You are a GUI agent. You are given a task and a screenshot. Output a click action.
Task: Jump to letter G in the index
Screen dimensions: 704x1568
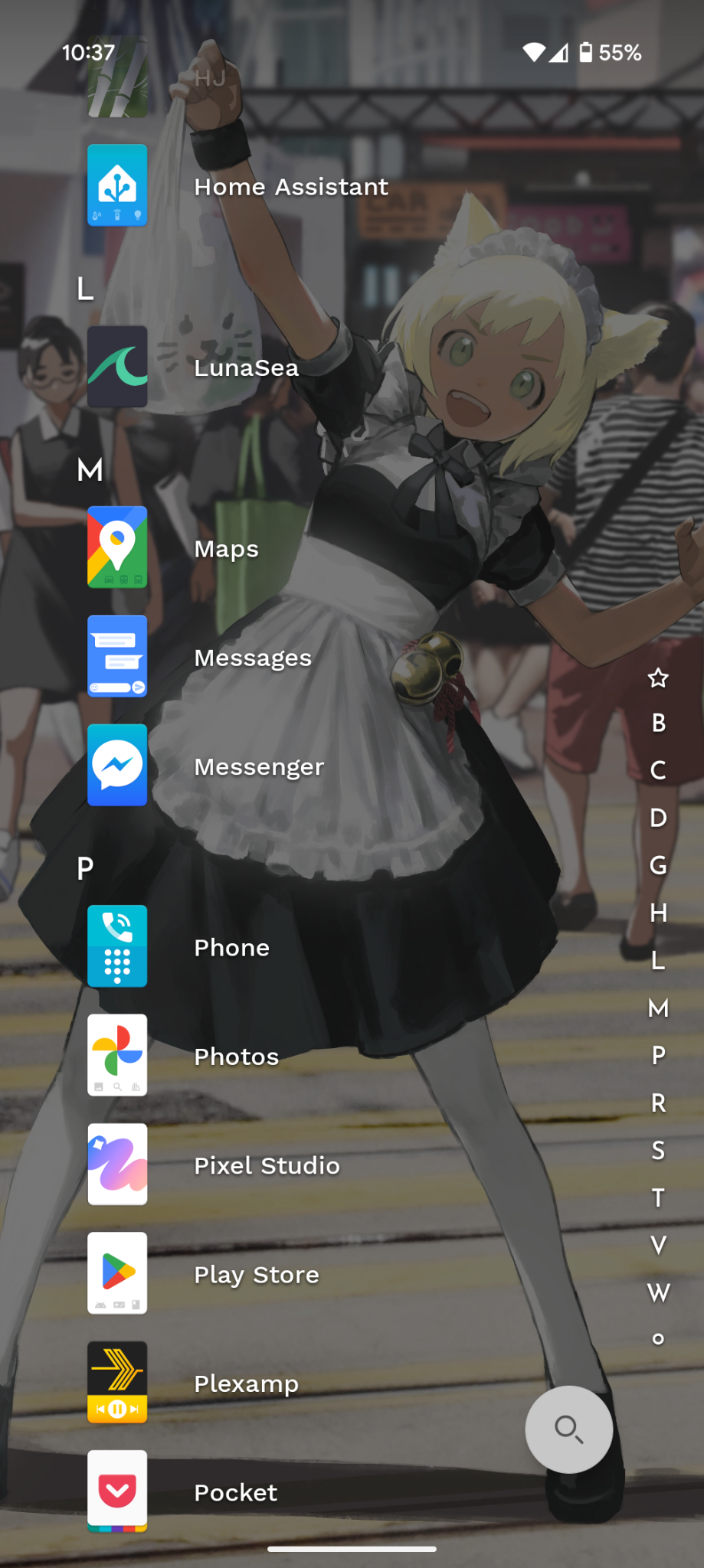click(658, 865)
